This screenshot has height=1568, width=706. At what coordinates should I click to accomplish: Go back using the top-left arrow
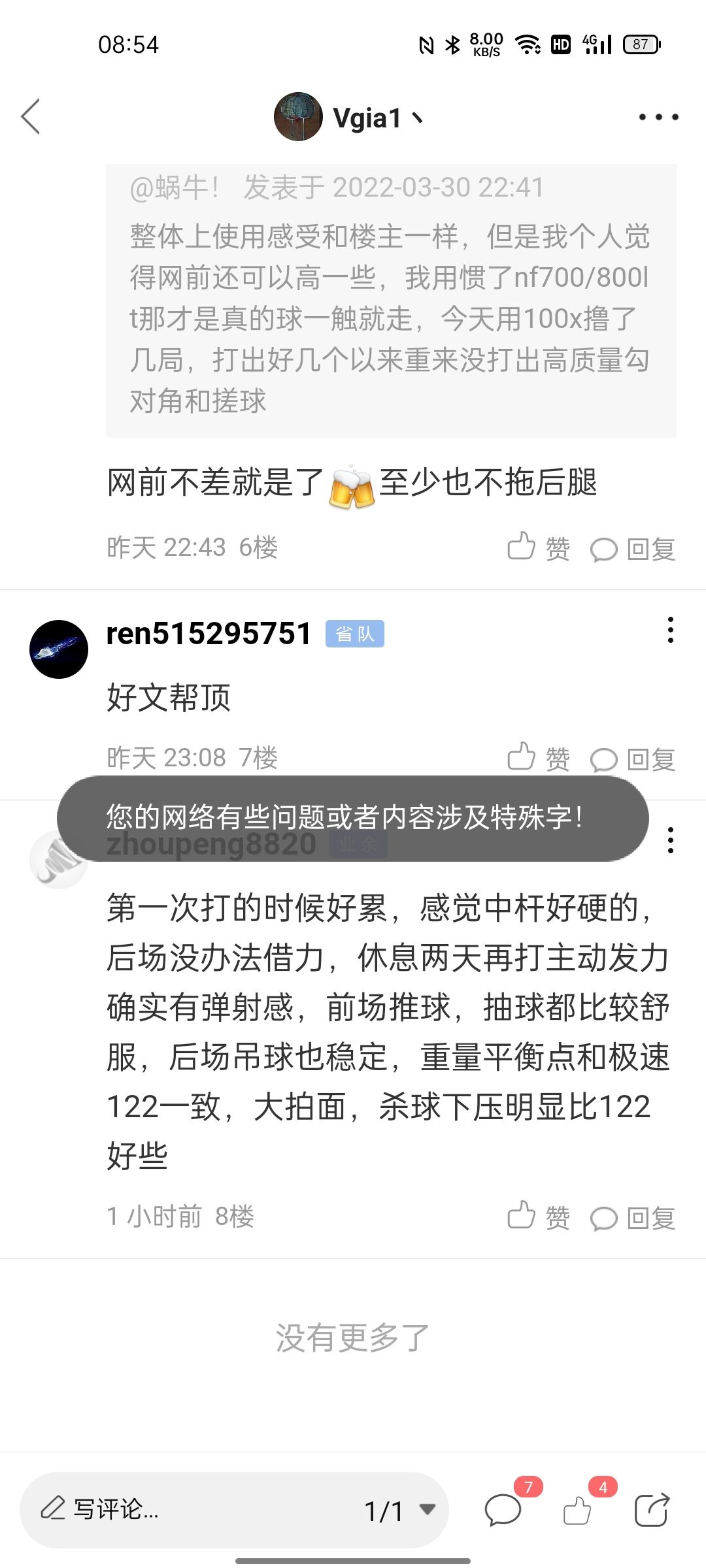31,117
